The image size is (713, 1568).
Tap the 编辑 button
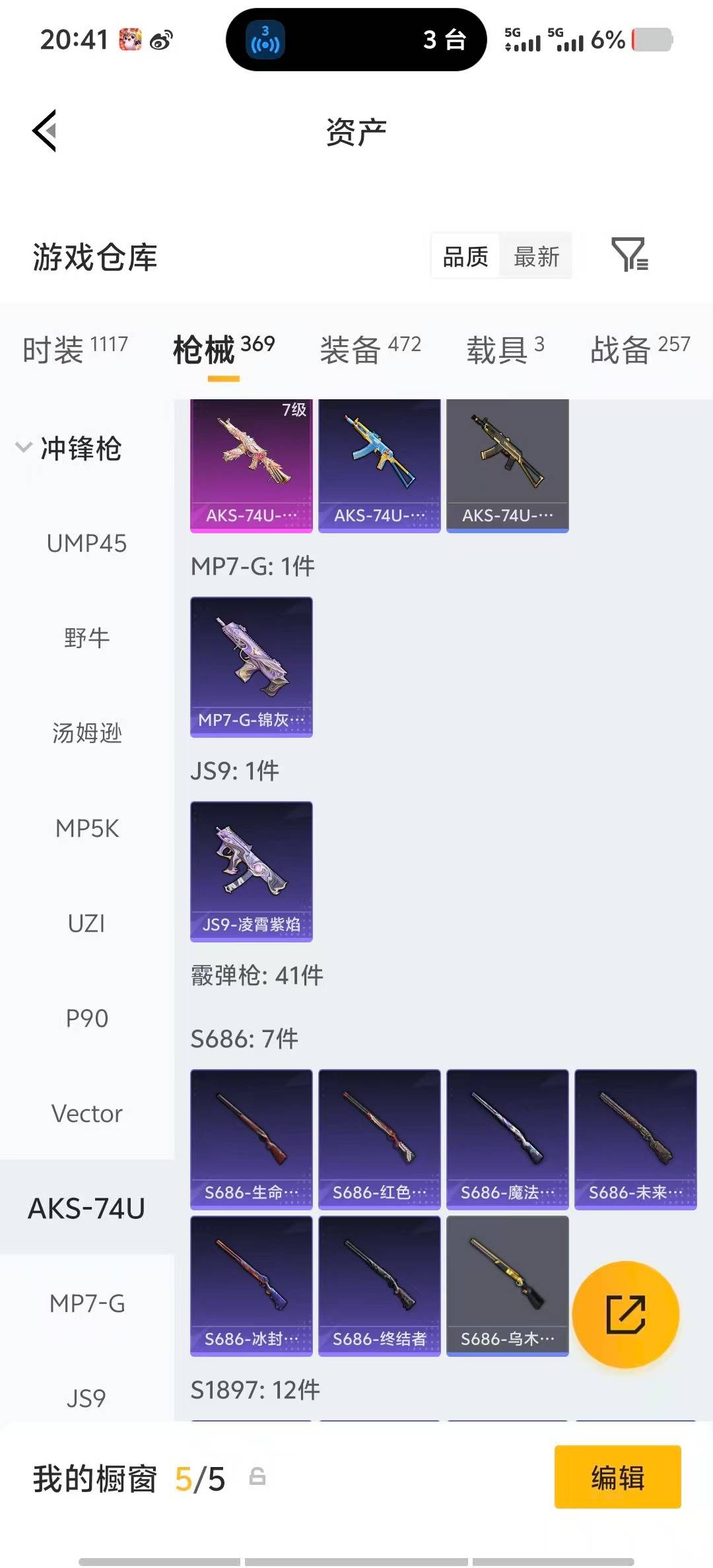pos(617,1478)
